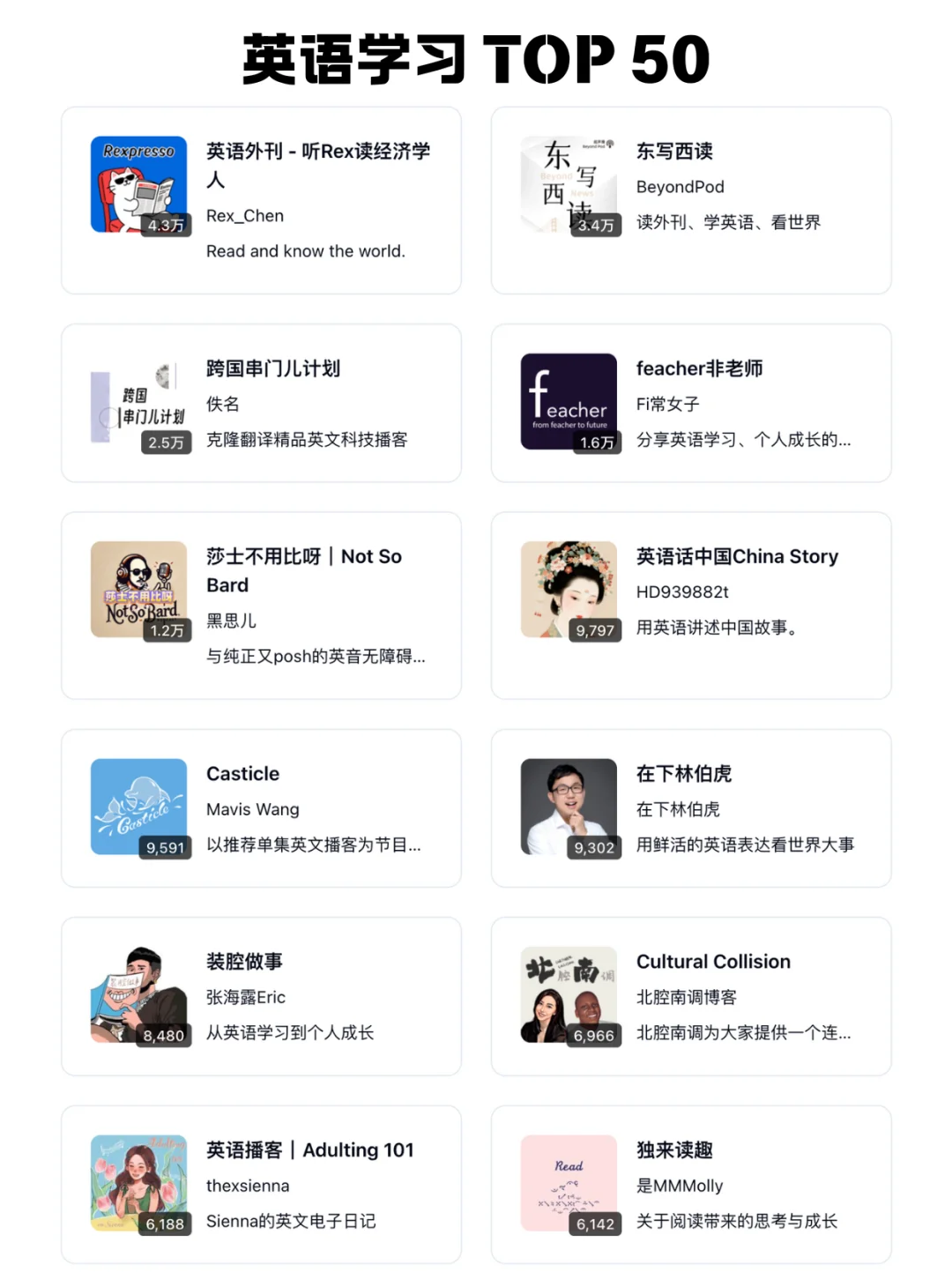
Task: Open the Rex_Chen author name
Action: pos(245,215)
